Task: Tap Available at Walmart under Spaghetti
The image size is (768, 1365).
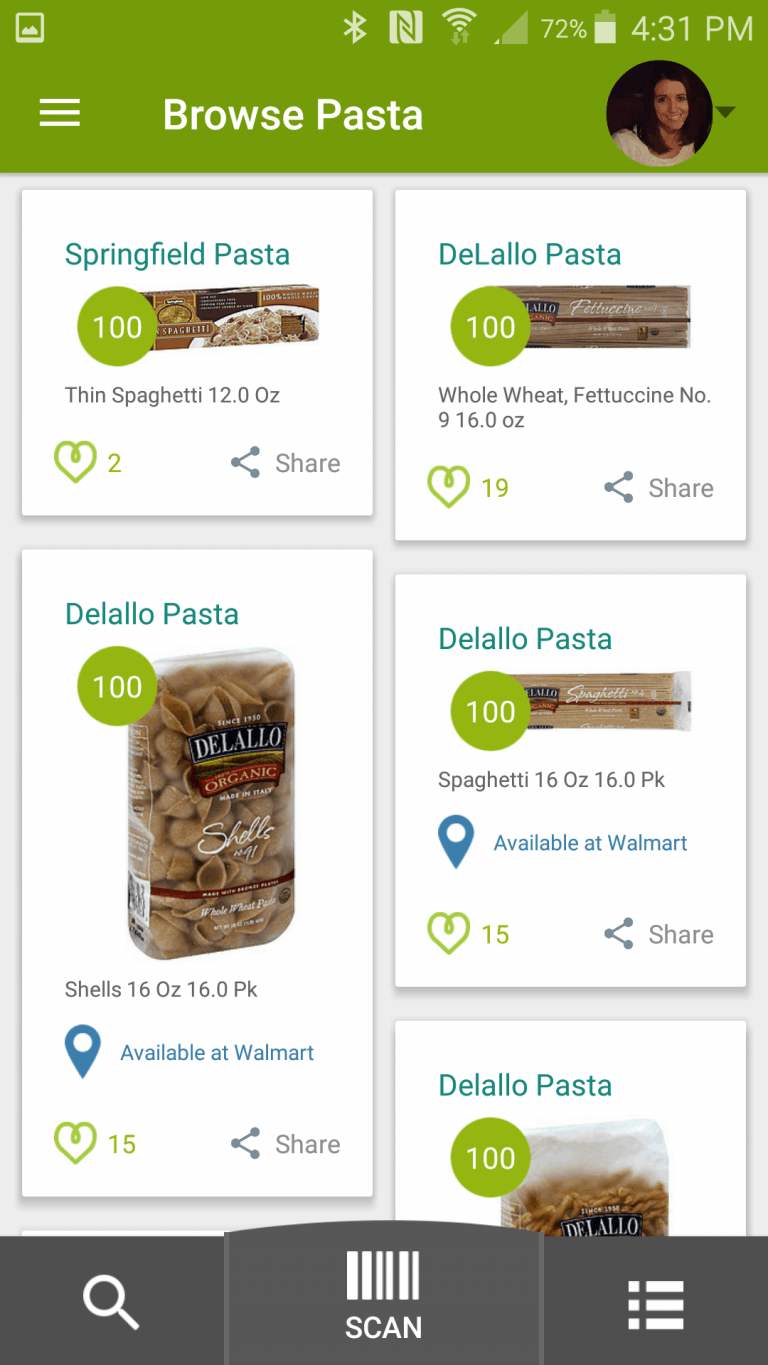Action: coord(563,843)
